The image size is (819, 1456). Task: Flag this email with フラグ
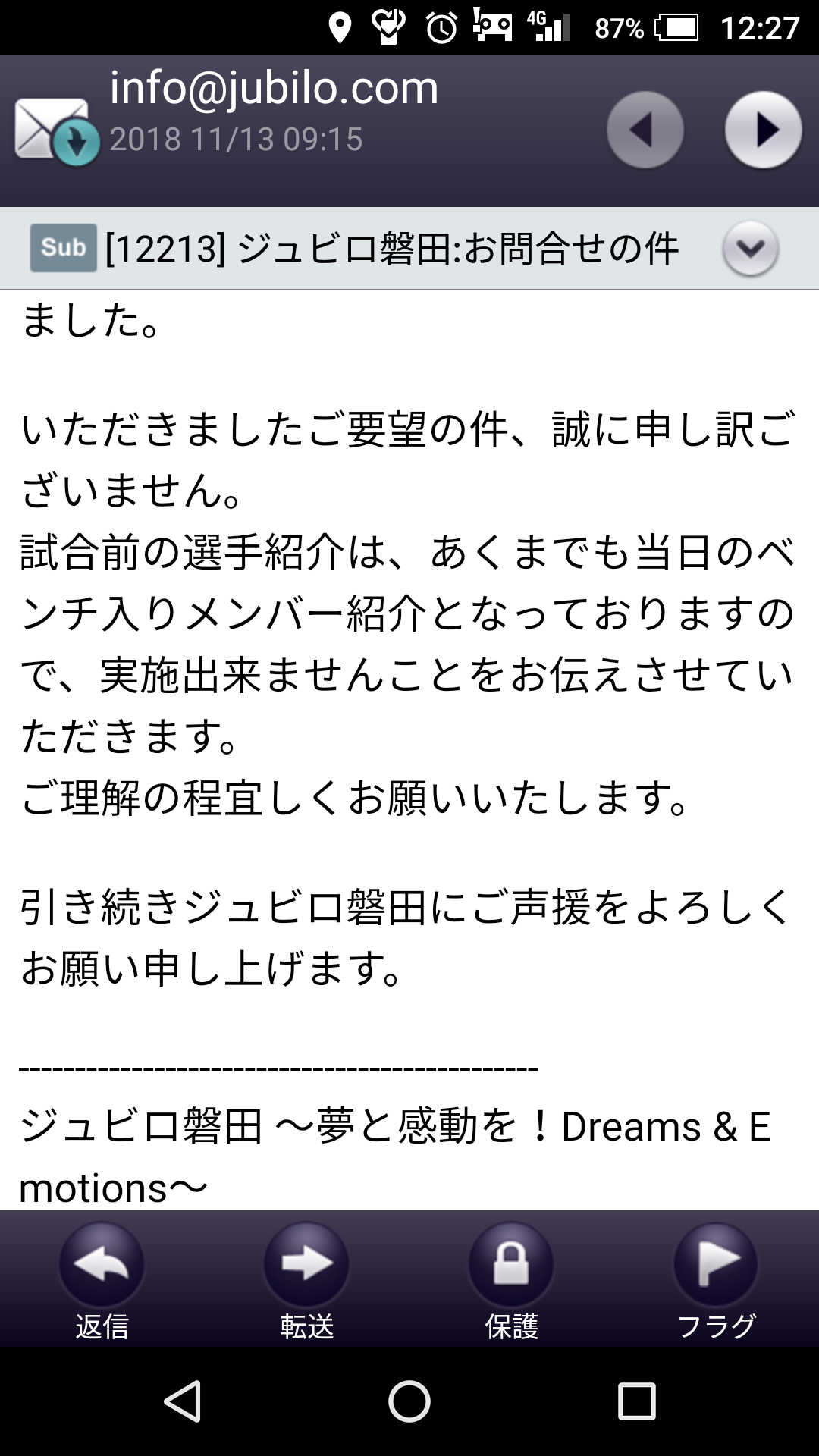coord(717,1280)
